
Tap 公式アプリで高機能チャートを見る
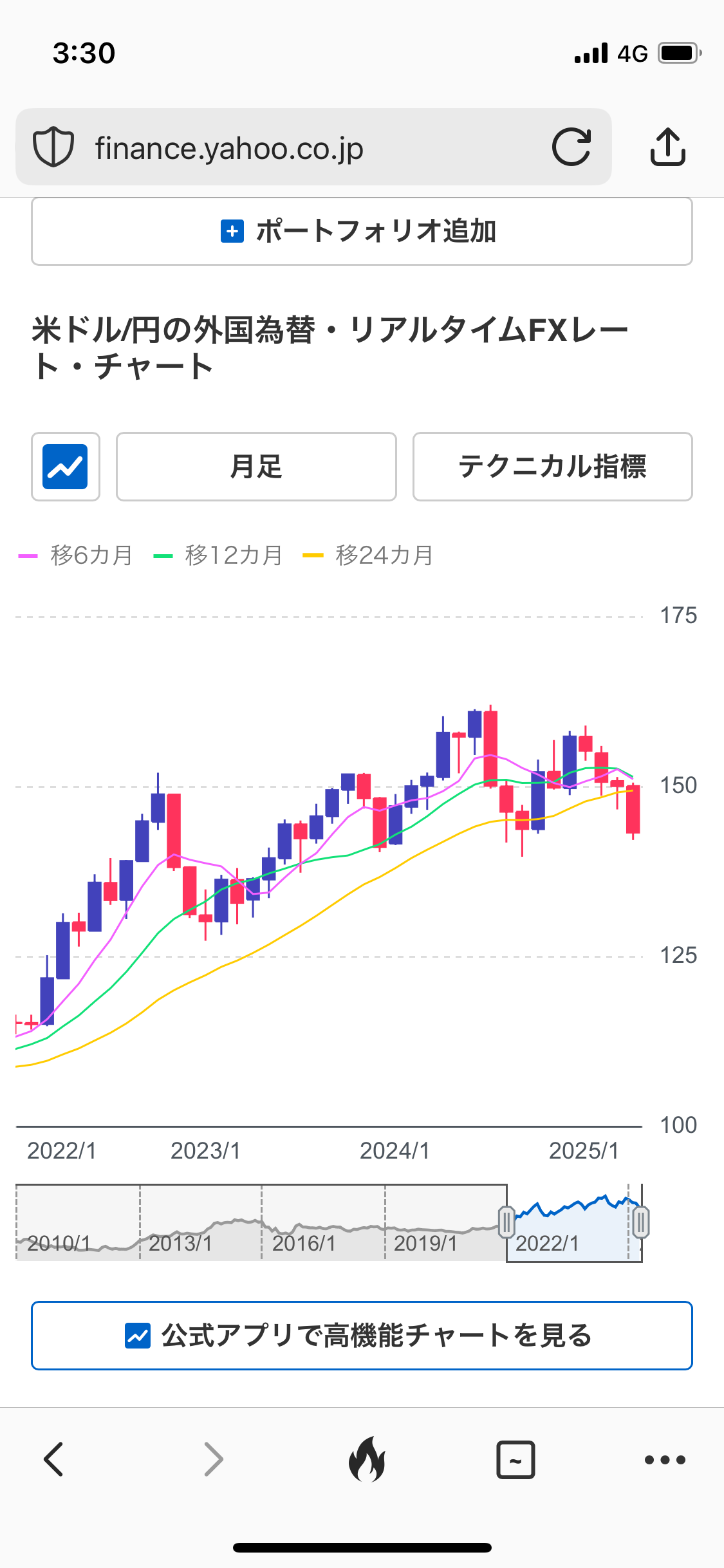362,1336
